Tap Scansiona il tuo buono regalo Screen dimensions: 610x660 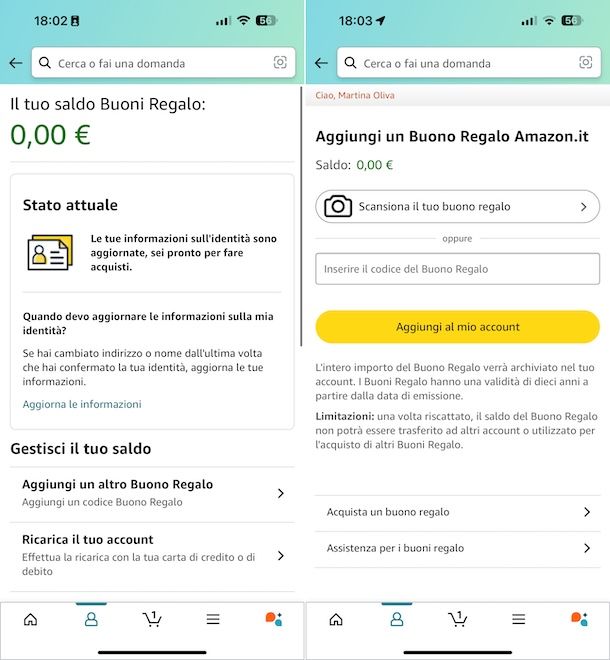(x=457, y=207)
